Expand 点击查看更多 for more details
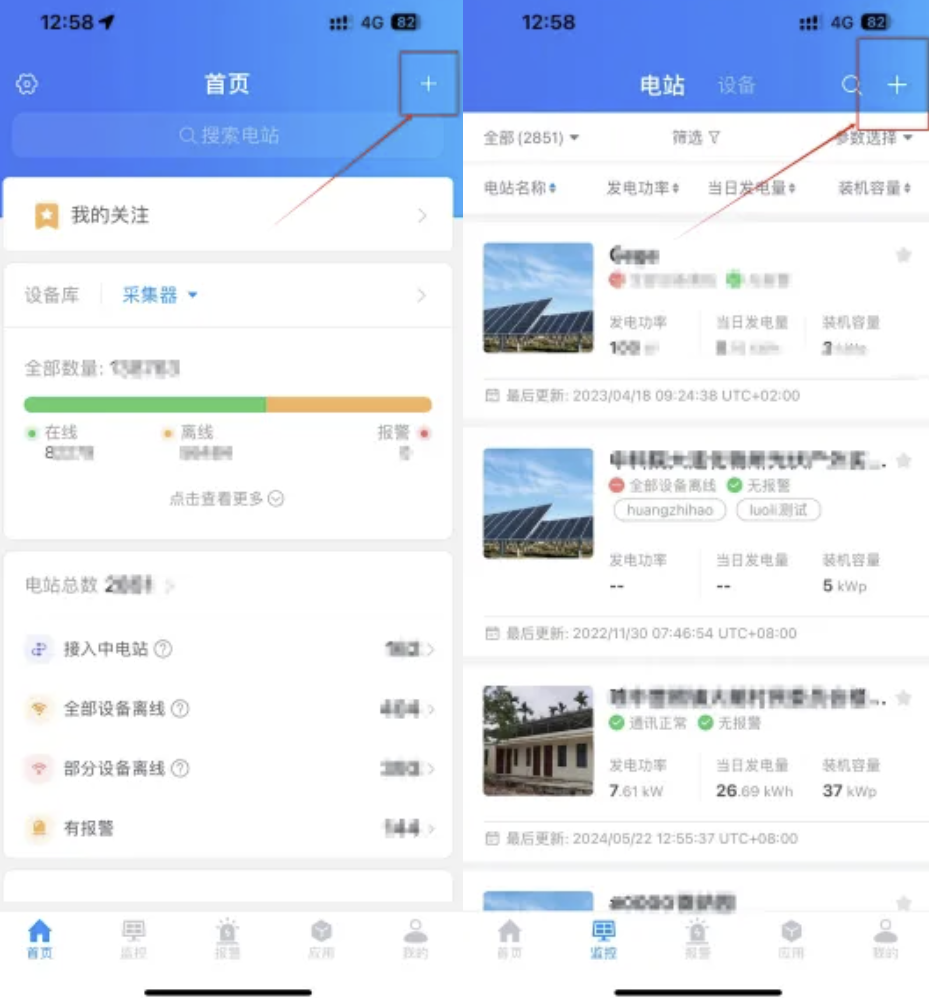 (x=227, y=498)
